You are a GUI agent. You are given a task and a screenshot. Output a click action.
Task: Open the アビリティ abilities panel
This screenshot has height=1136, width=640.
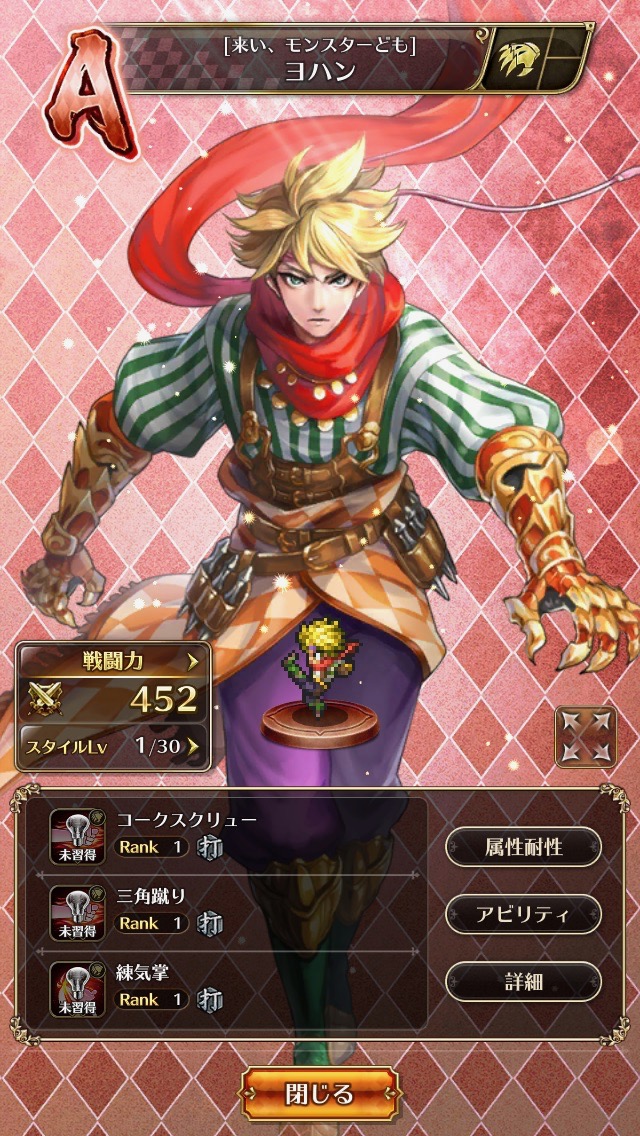tap(523, 914)
